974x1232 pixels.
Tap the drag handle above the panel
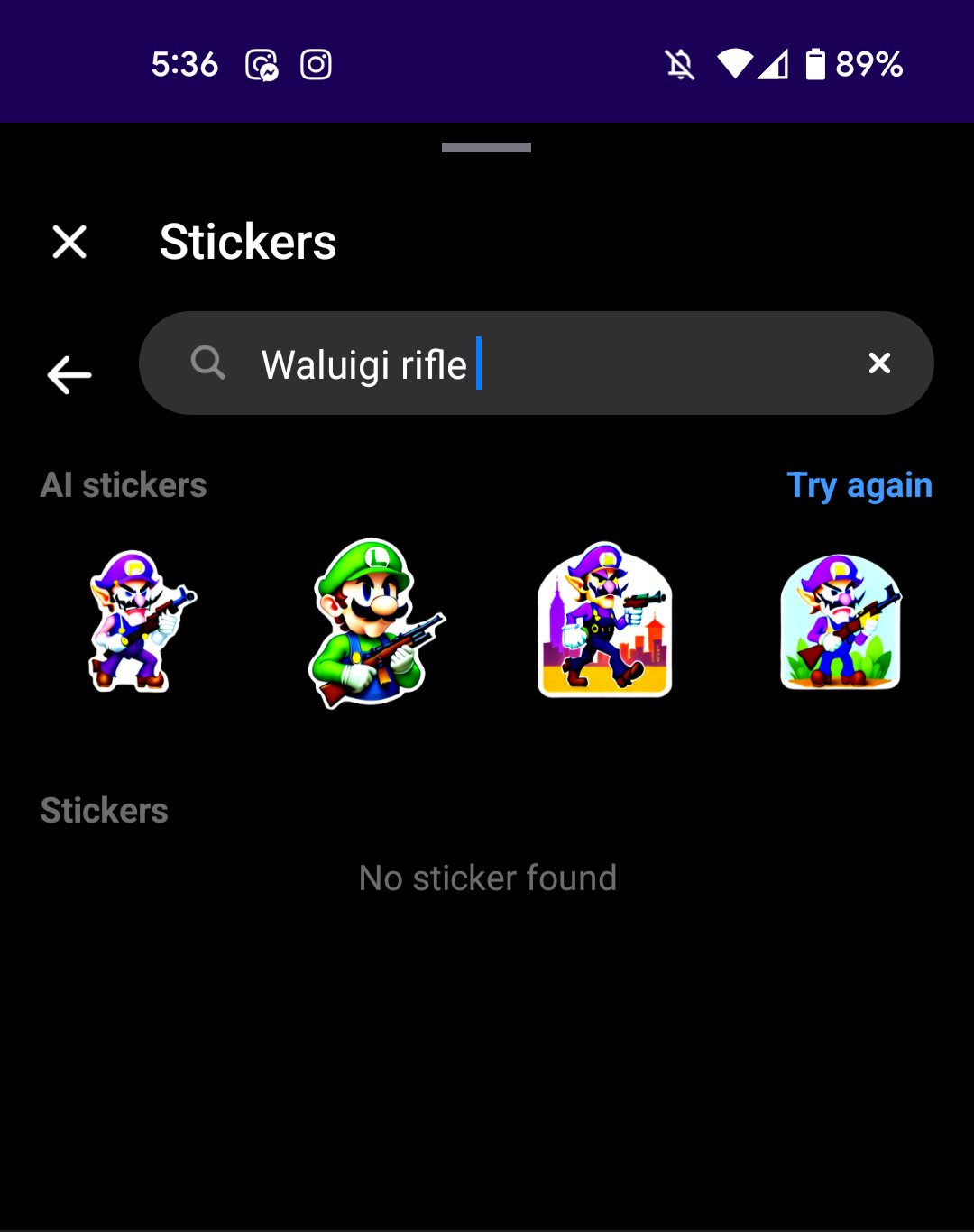tap(486, 146)
